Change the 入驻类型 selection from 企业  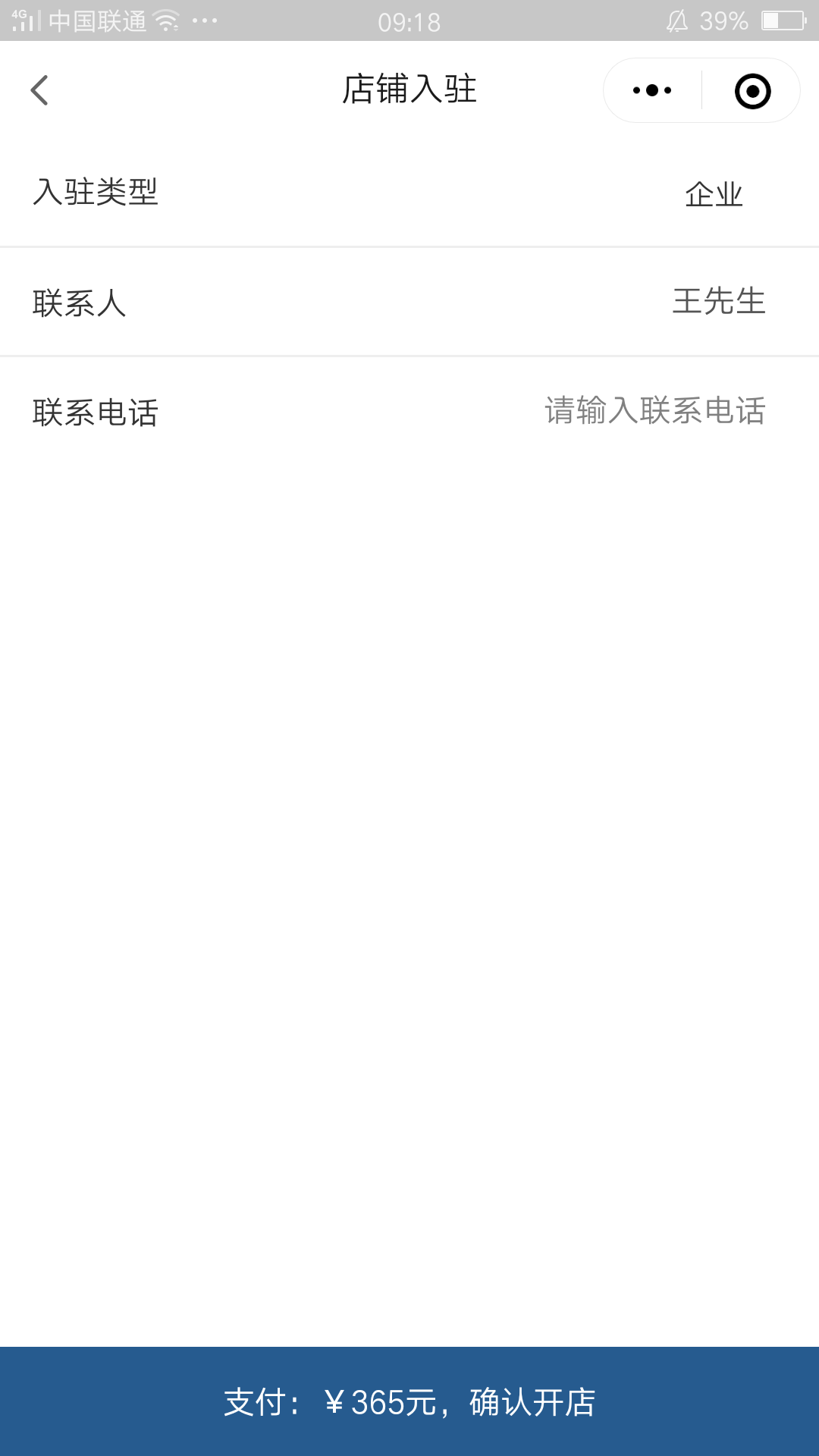[x=714, y=194]
